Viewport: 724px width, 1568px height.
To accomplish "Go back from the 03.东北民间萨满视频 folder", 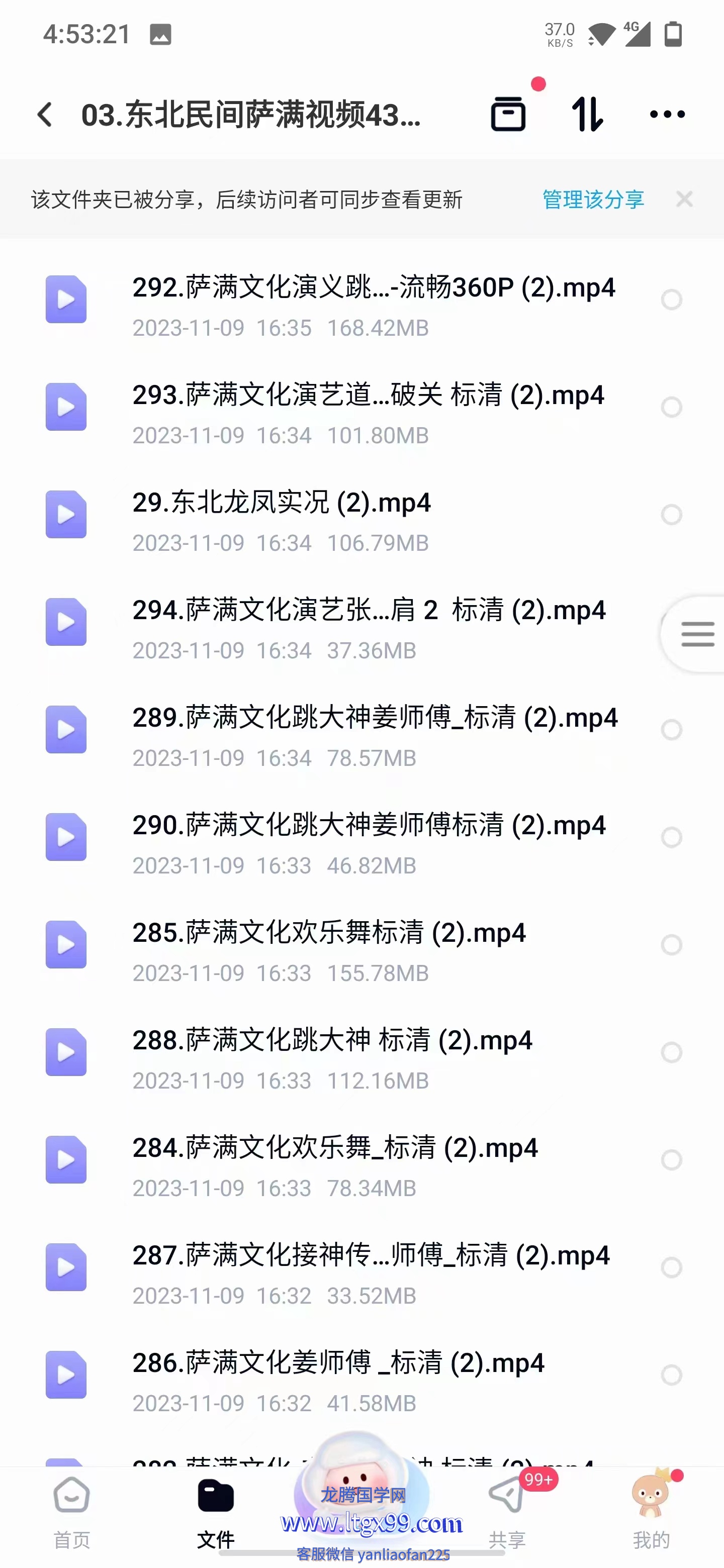I will coord(45,115).
